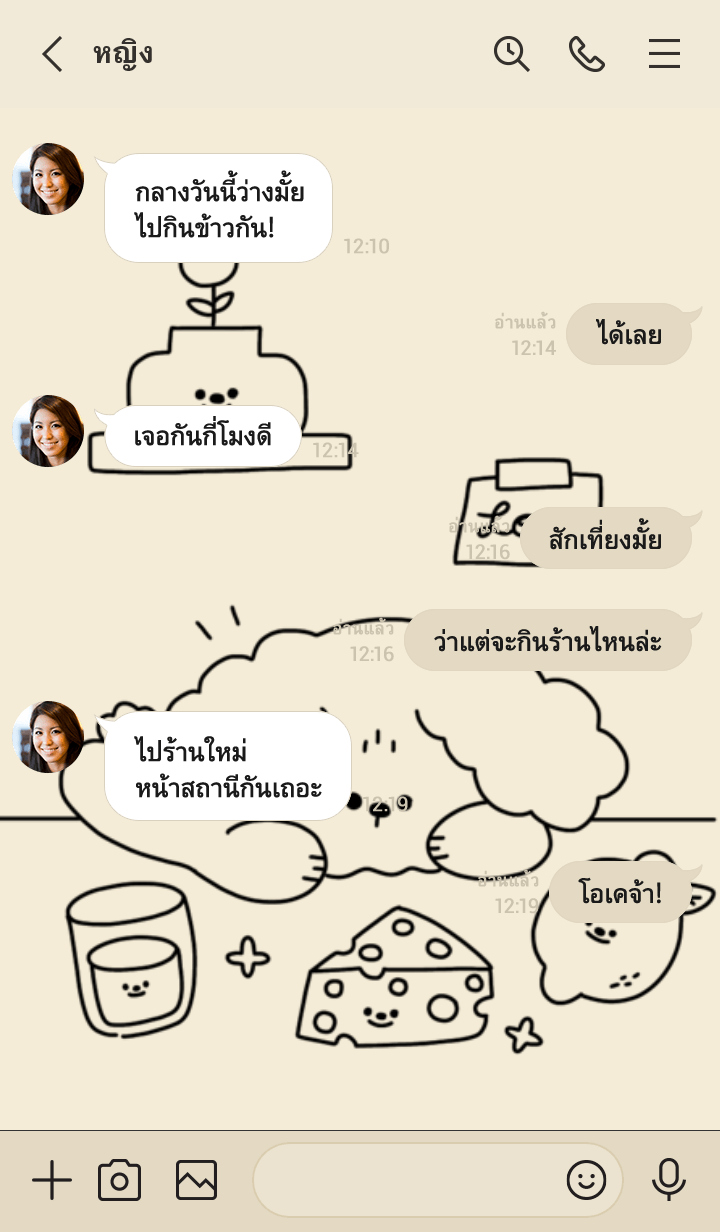The image size is (720, 1232).
Task: Go back from the chat with หญิง
Action: pos(52,54)
